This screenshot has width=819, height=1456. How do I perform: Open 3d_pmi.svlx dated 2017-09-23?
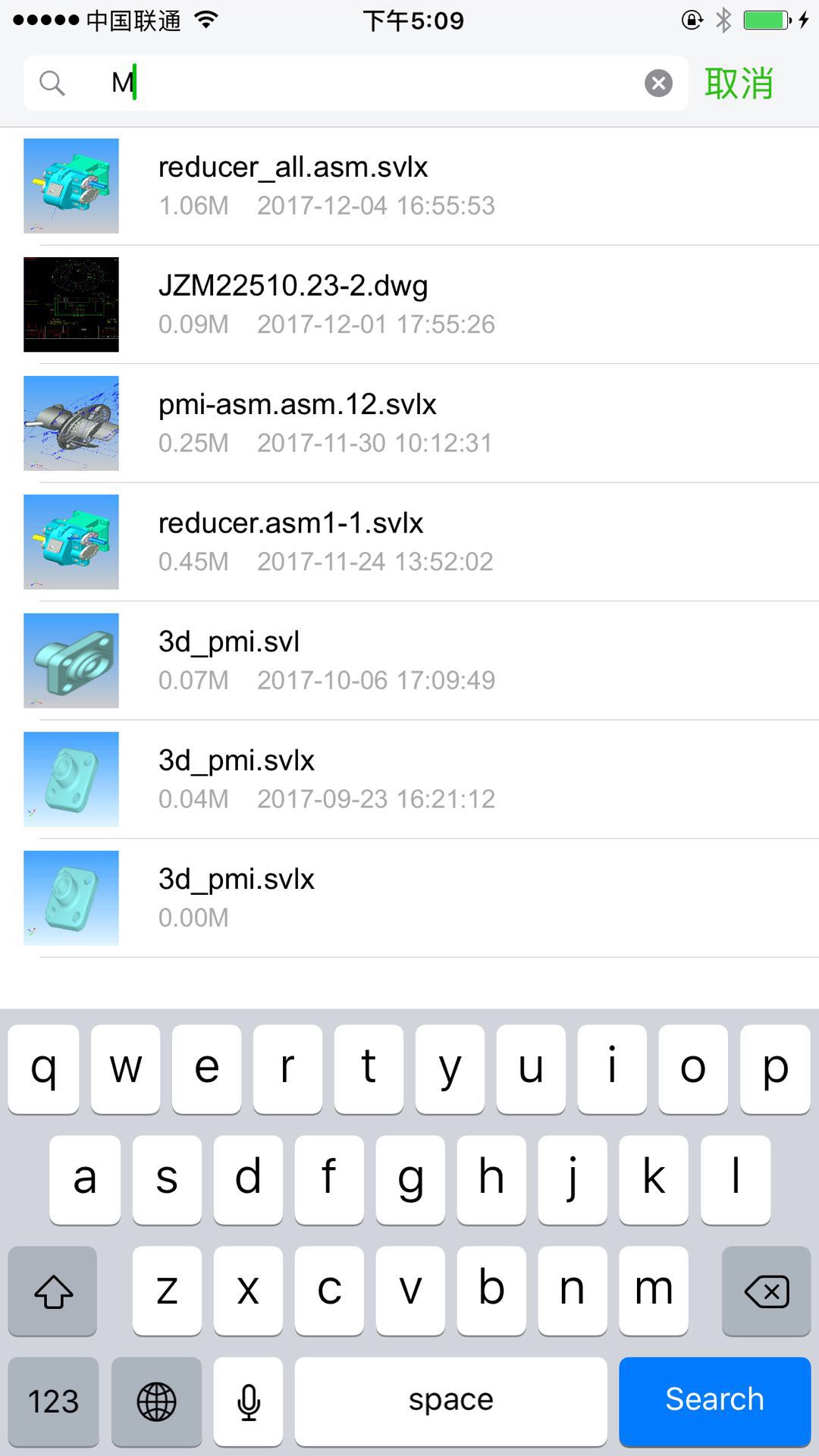tap(409, 779)
